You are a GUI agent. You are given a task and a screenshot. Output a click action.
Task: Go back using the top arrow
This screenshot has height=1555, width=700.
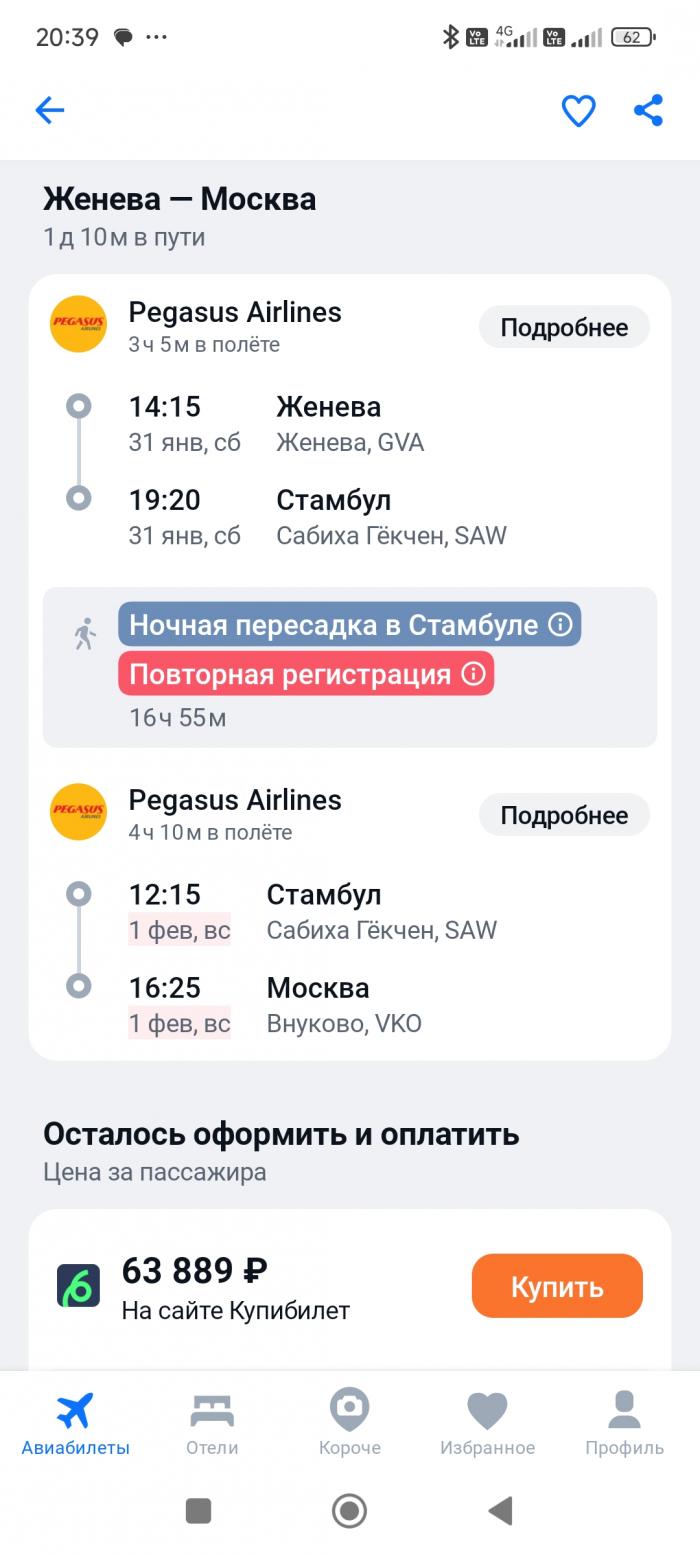pos(49,110)
